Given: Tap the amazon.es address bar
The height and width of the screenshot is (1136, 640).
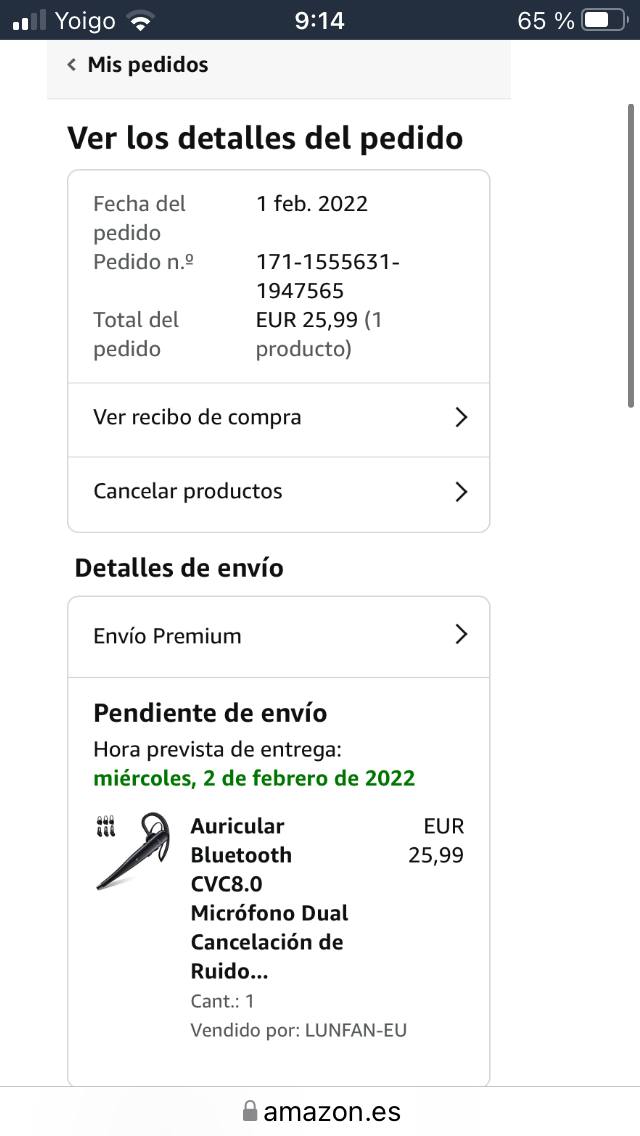Looking at the screenshot, I should (321, 1111).
